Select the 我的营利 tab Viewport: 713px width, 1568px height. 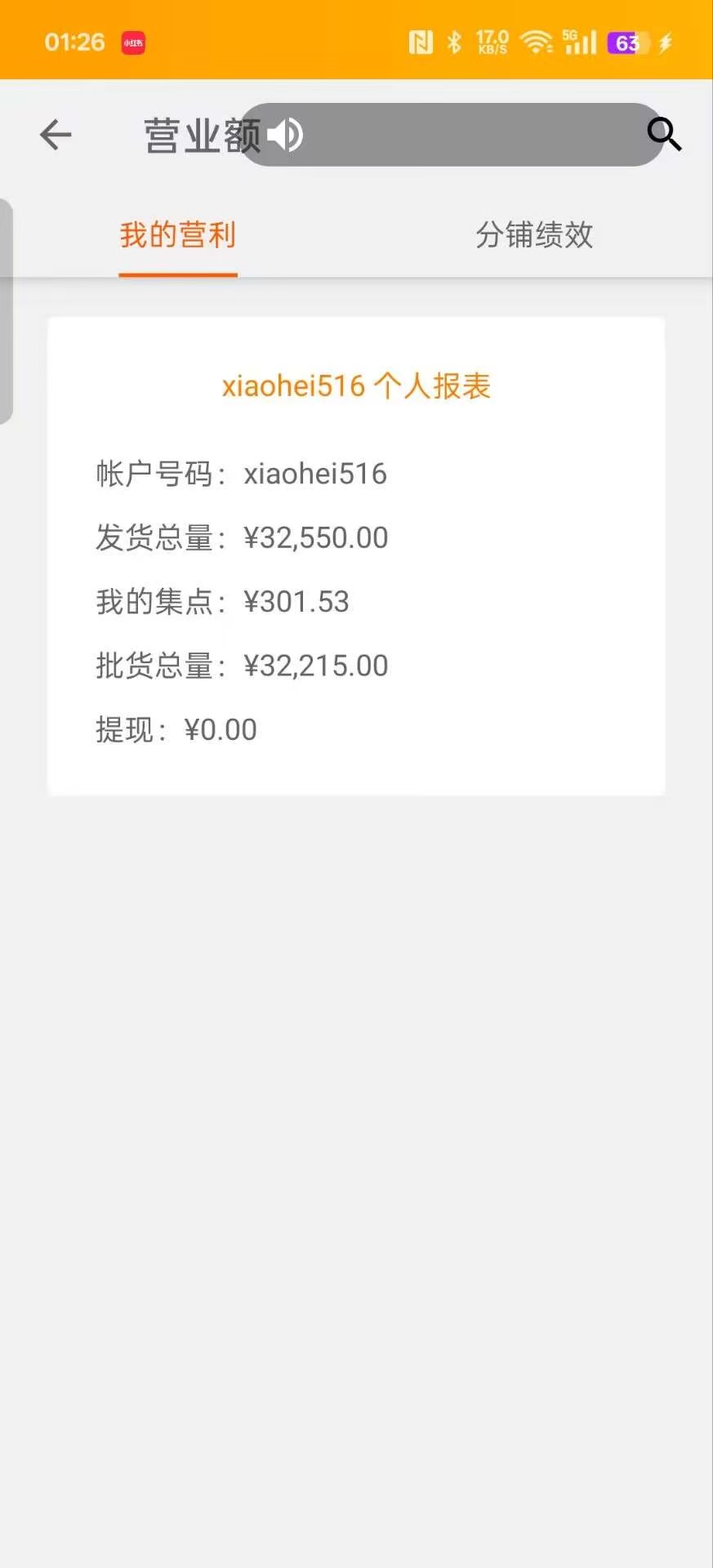click(x=178, y=235)
